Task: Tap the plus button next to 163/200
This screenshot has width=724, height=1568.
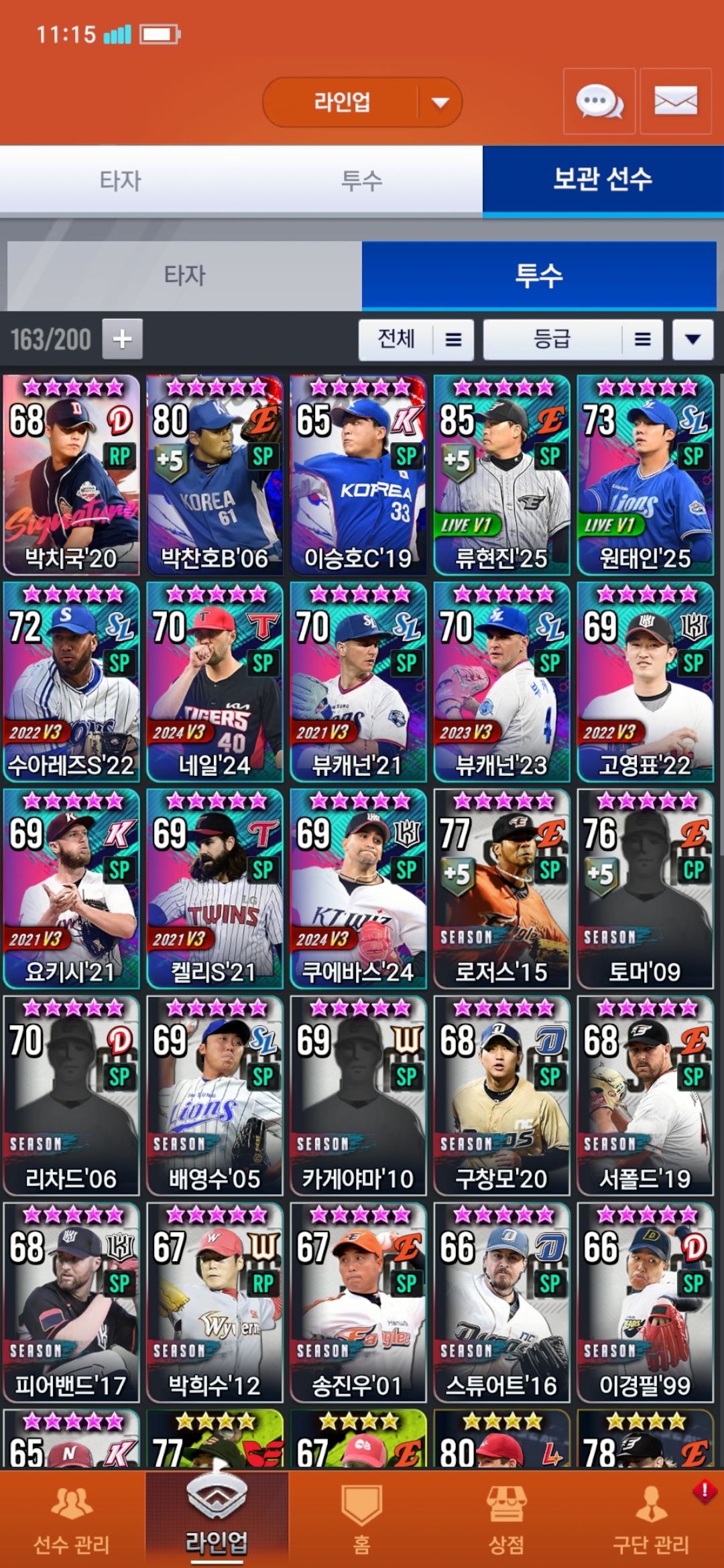Action: pos(122,339)
